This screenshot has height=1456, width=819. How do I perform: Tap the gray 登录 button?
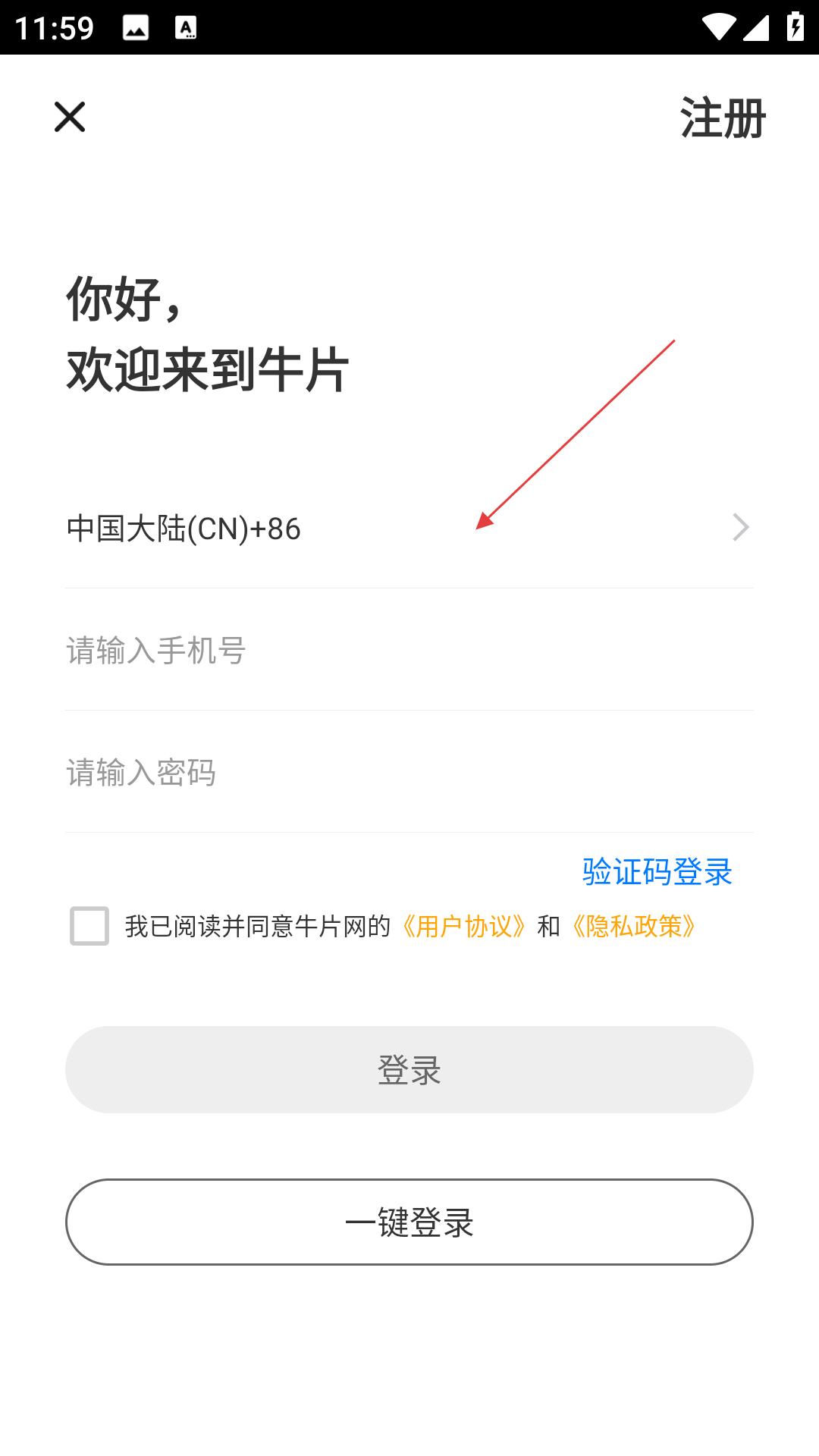click(x=409, y=1069)
